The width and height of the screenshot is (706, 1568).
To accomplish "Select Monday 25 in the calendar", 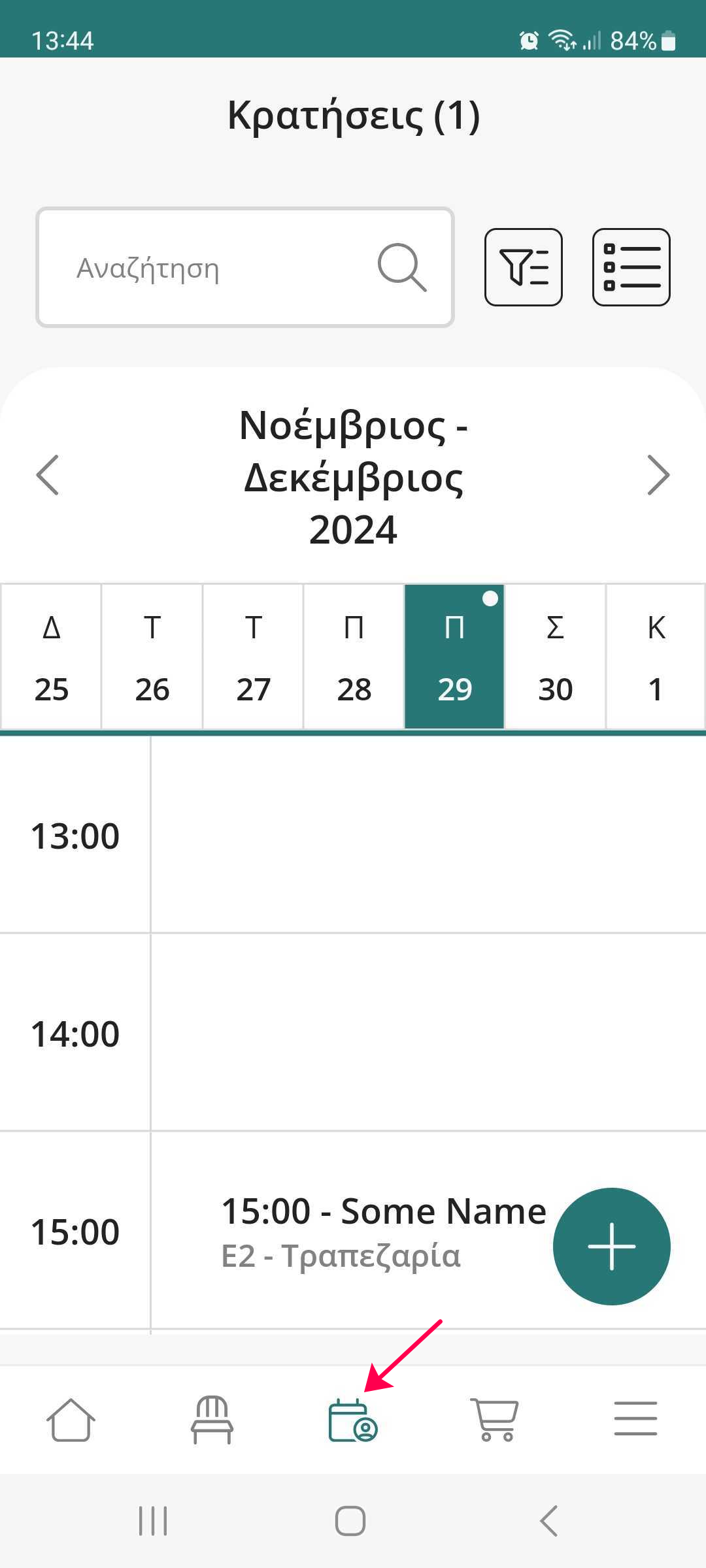I will pyautogui.click(x=51, y=657).
